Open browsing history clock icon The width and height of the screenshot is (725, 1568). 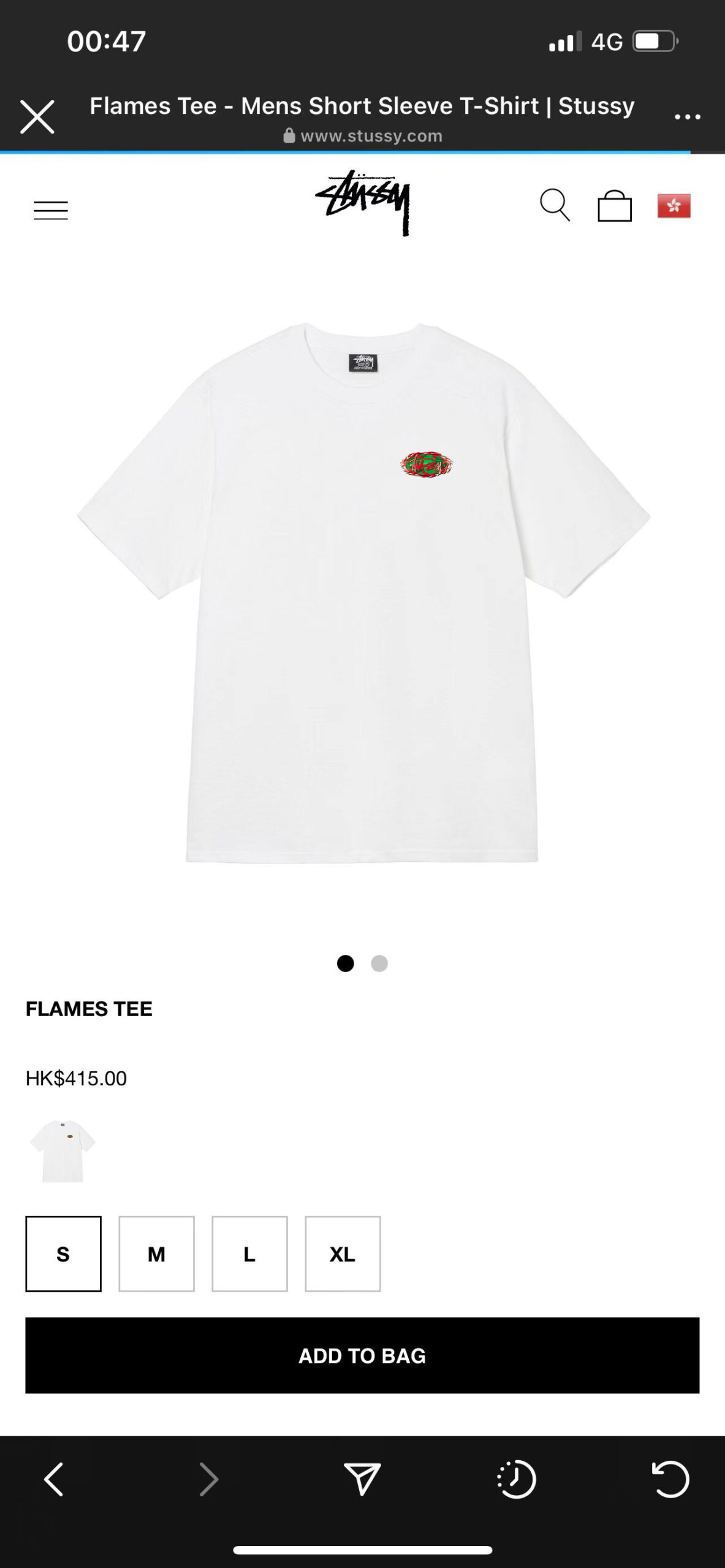click(x=516, y=1479)
